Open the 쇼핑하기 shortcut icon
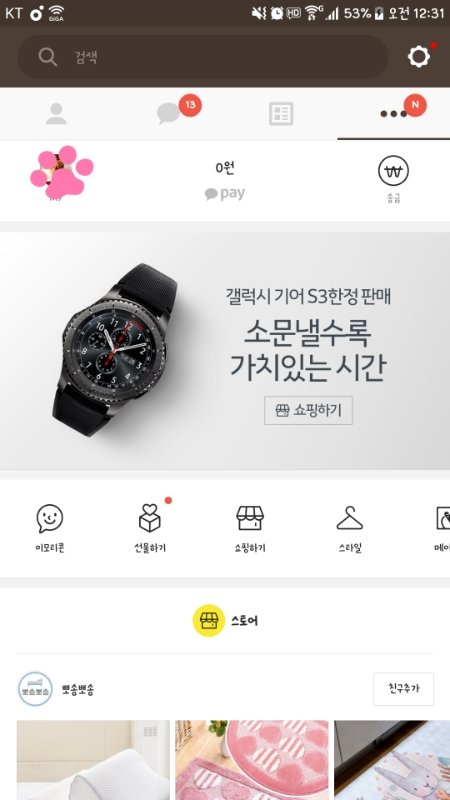Image resolution: width=450 pixels, height=800 pixels. click(250, 529)
